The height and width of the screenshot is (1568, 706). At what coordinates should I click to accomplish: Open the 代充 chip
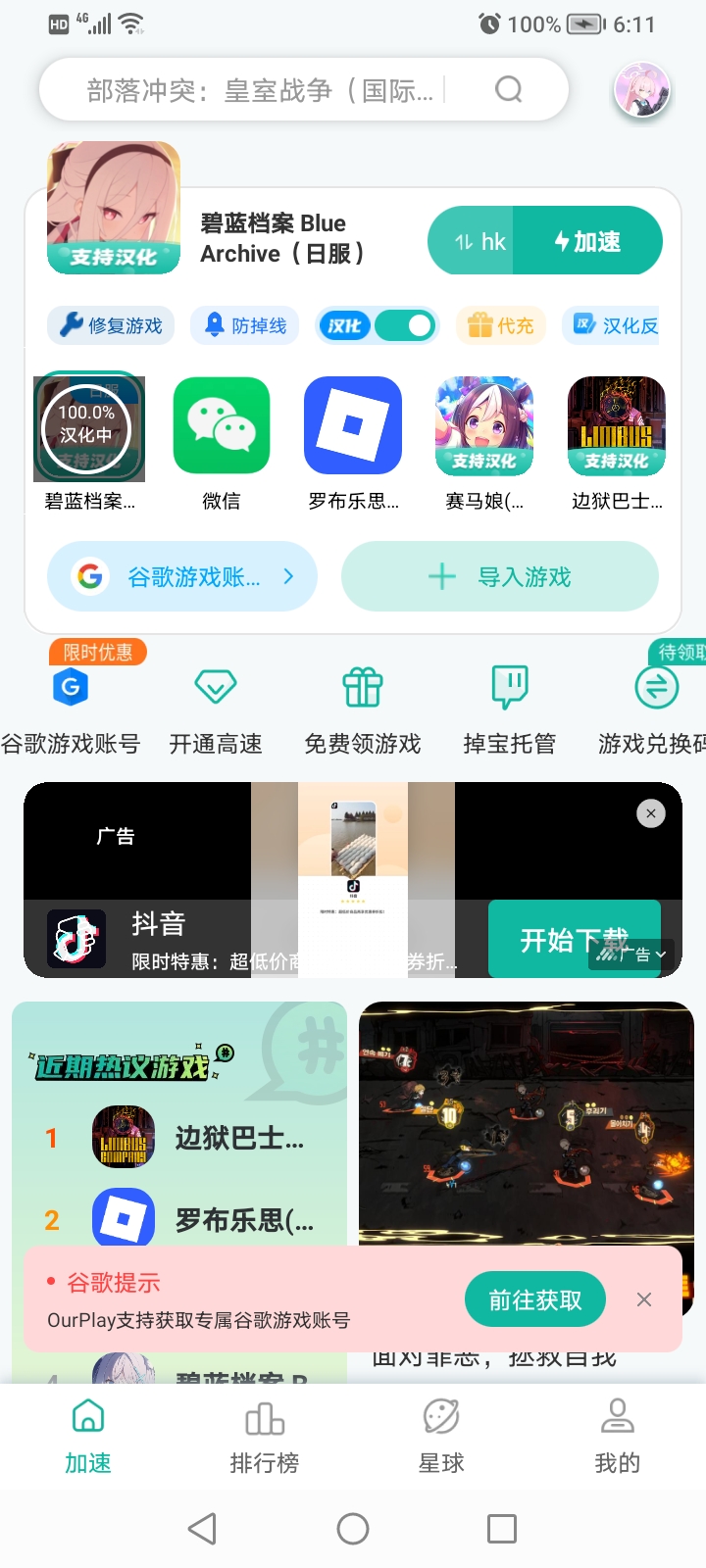tap(502, 325)
